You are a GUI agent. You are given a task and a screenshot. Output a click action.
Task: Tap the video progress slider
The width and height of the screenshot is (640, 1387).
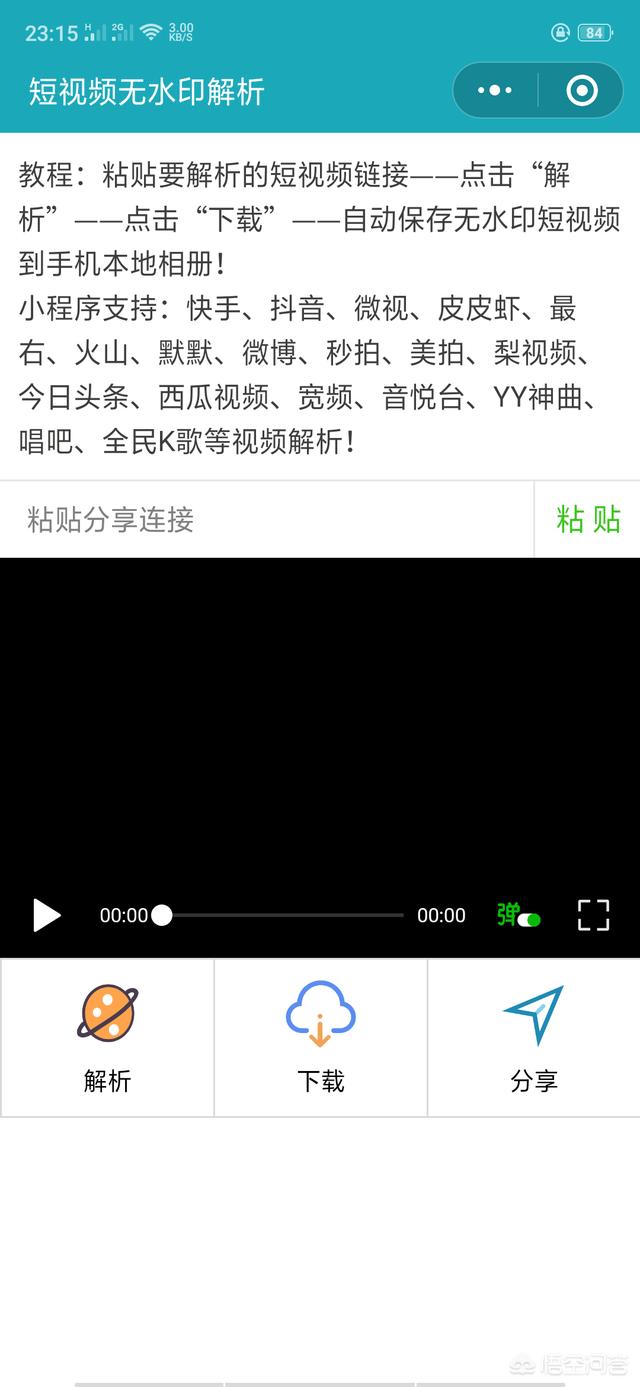click(282, 915)
